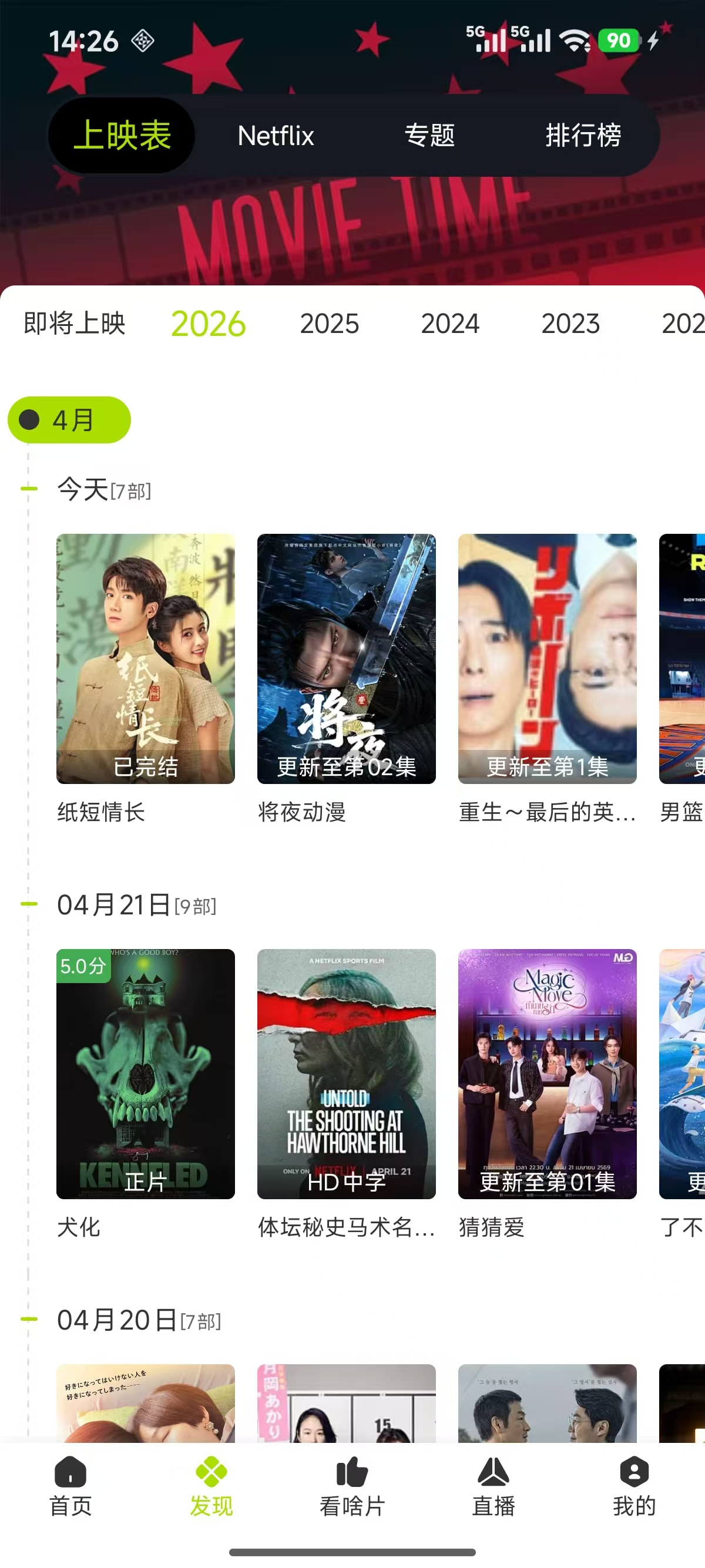Select year 2025
The image size is (705, 1568).
330,323
